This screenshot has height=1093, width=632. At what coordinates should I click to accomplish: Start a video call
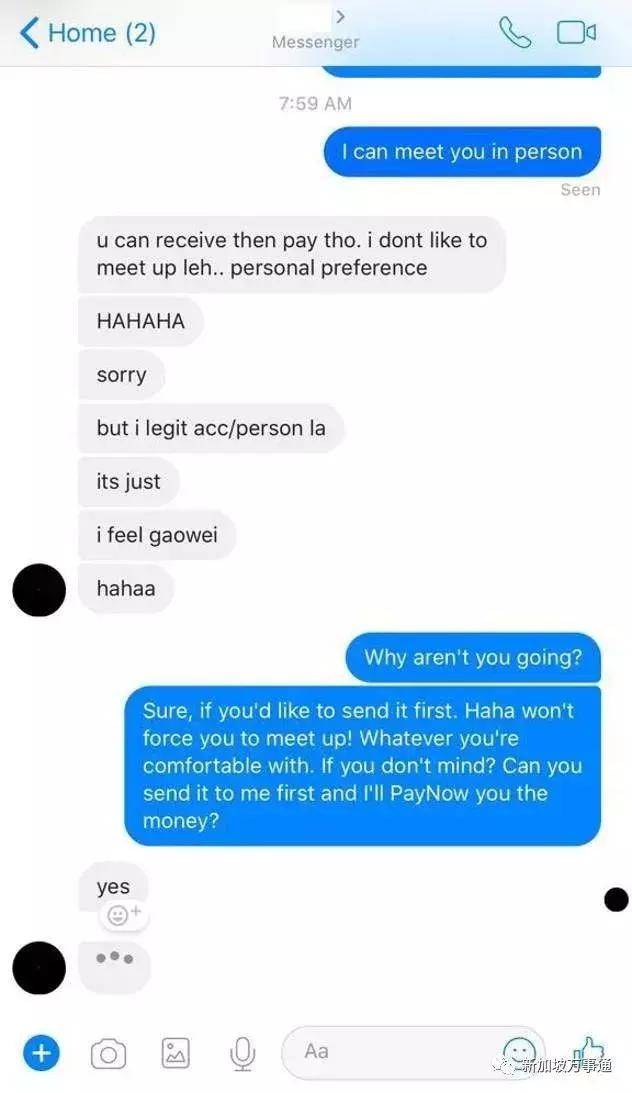[576, 33]
